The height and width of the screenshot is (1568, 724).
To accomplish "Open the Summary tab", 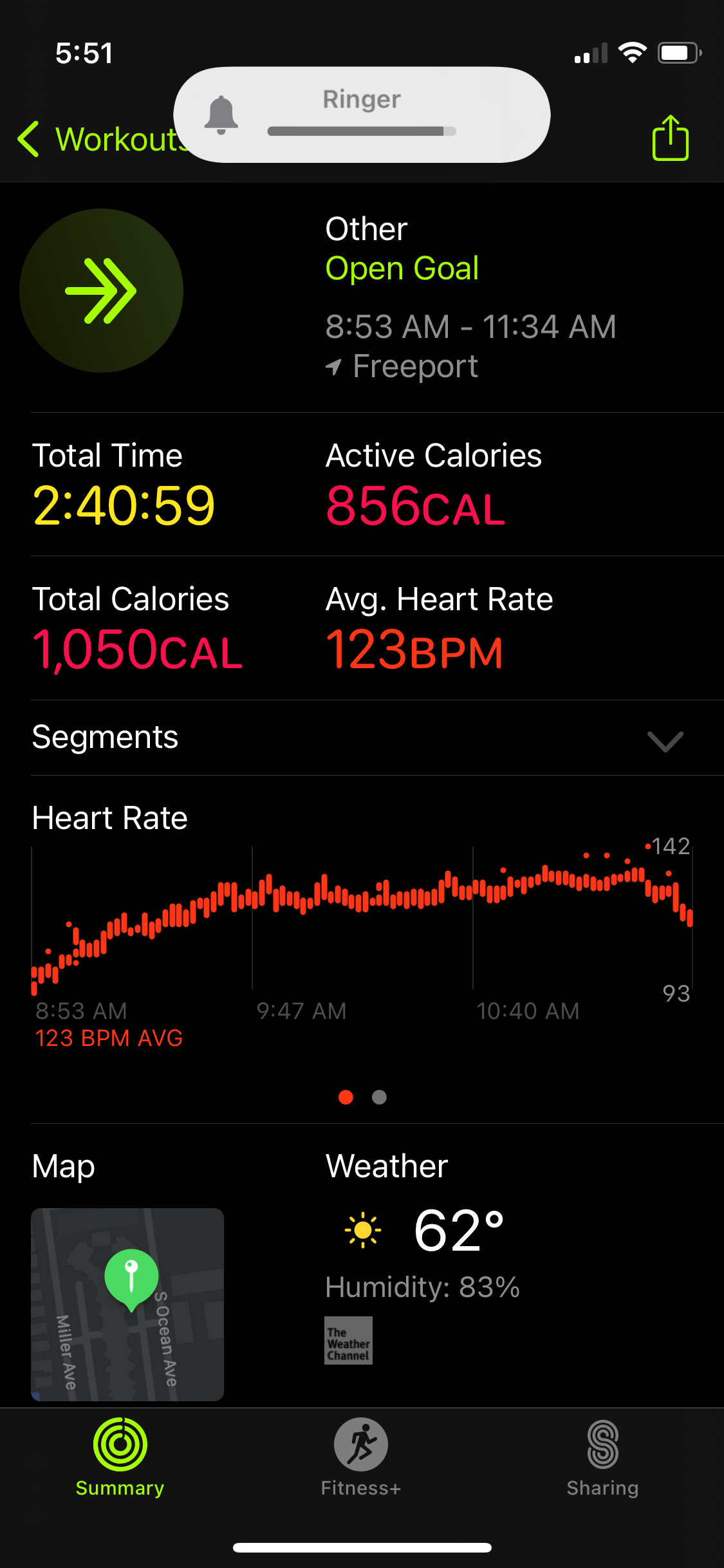I will (x=120, y=1457).
